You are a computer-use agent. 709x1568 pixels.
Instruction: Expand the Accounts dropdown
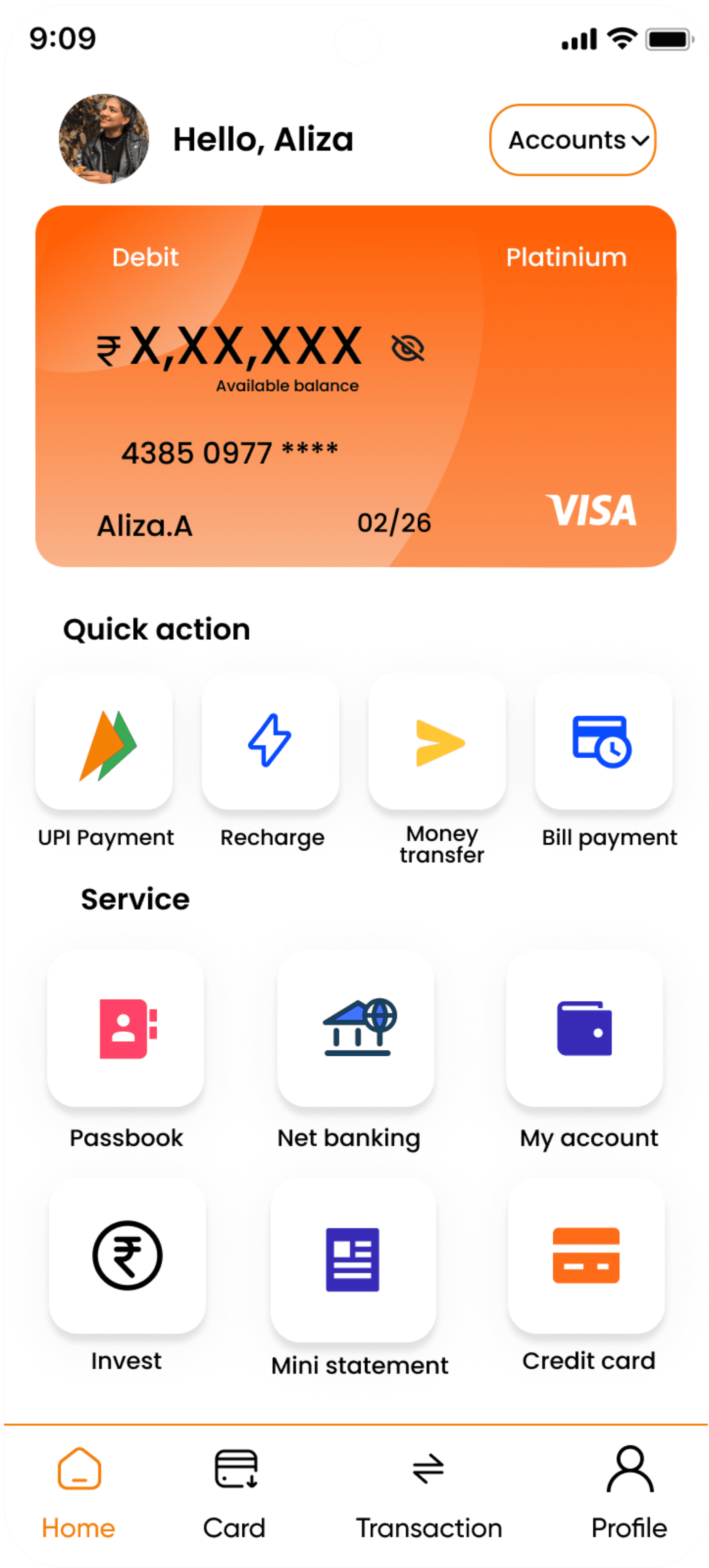click(572, 140)
